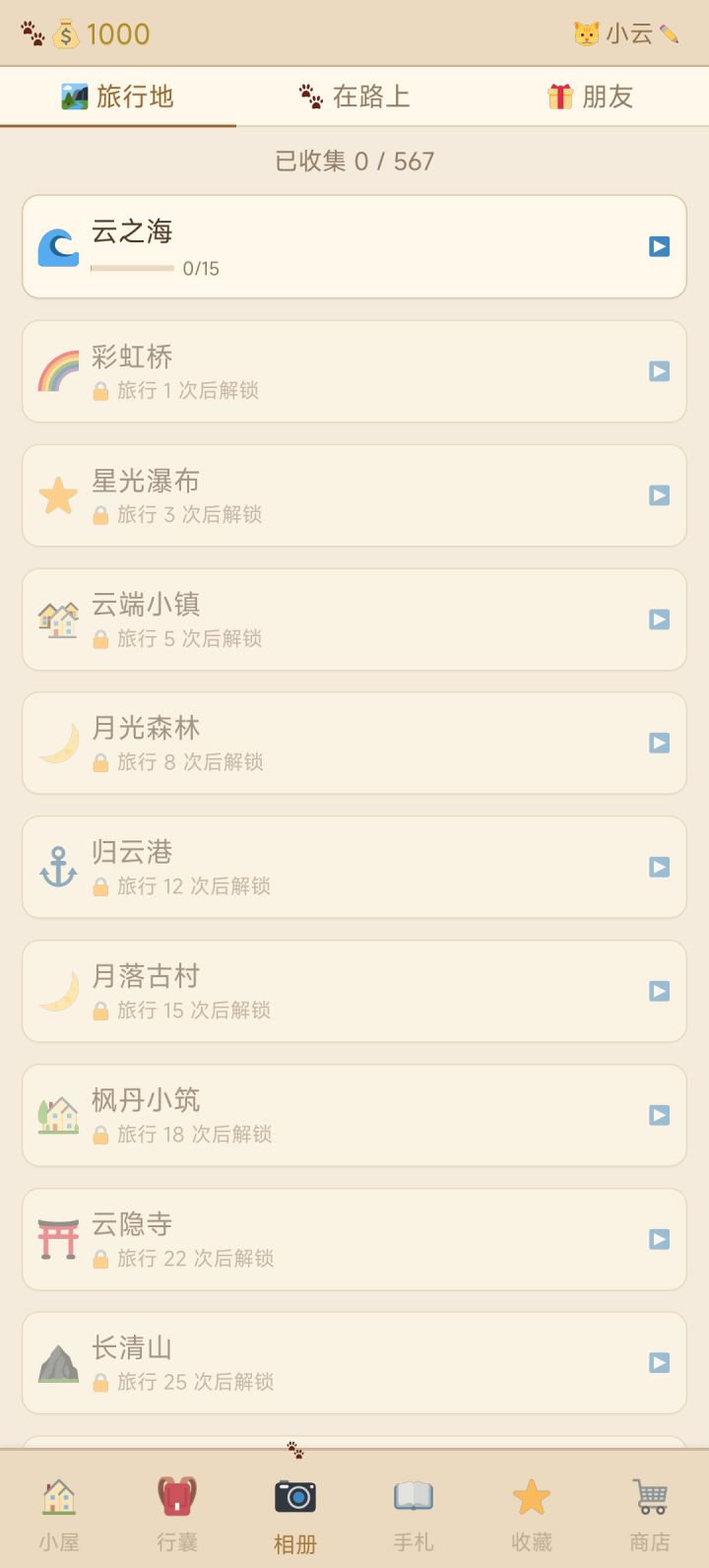Image resolution: width=709 pixels, height=1568 pixels.
Task: Tap the play button for 云之海
Action: click(x=658, y=246)
